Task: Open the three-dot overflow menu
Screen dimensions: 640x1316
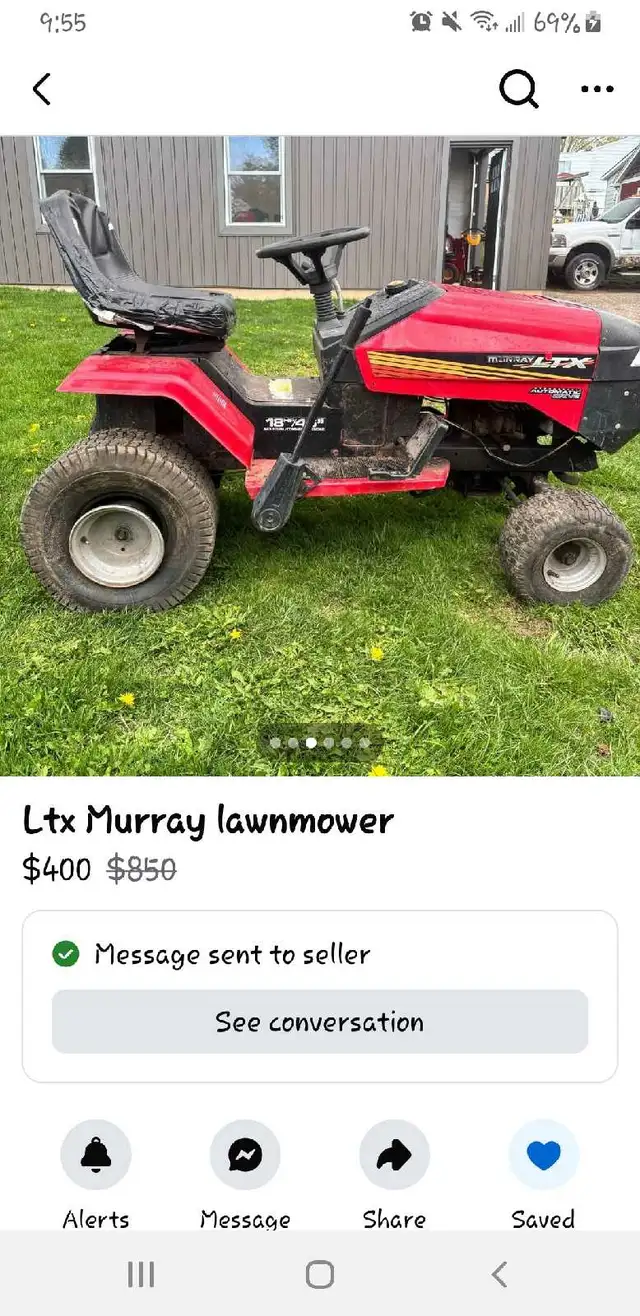Action: tap(597, 90)
